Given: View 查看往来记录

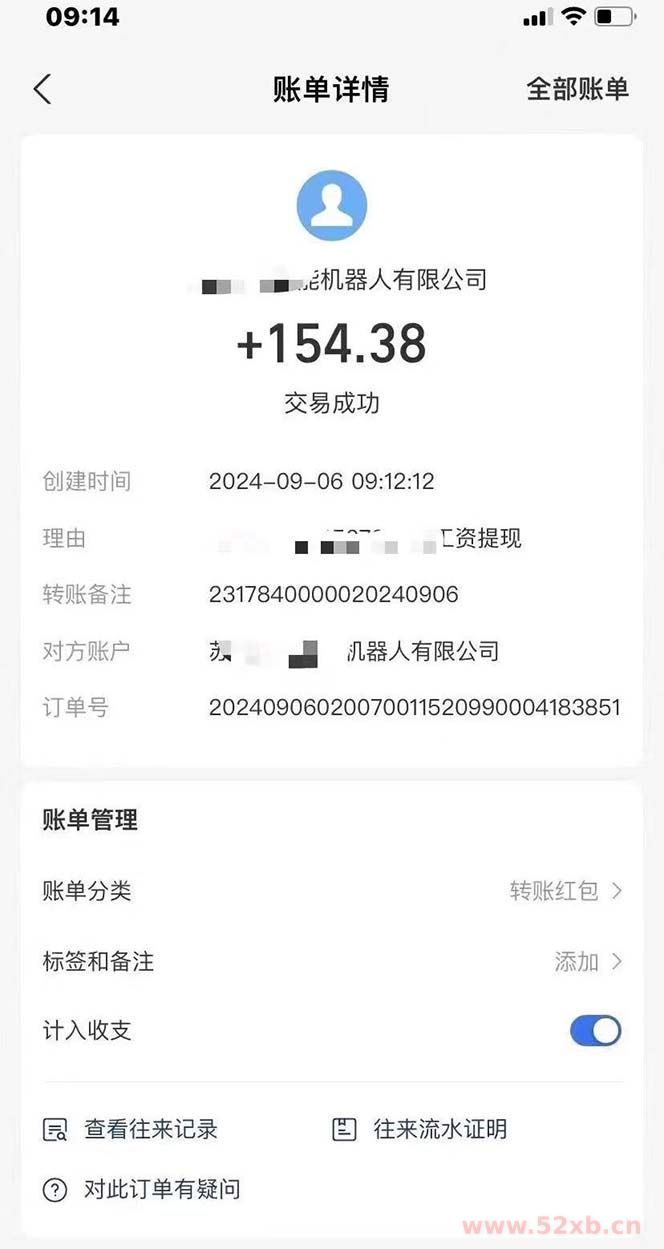Looking at the screenshot, I should (x=131, y=1130).
